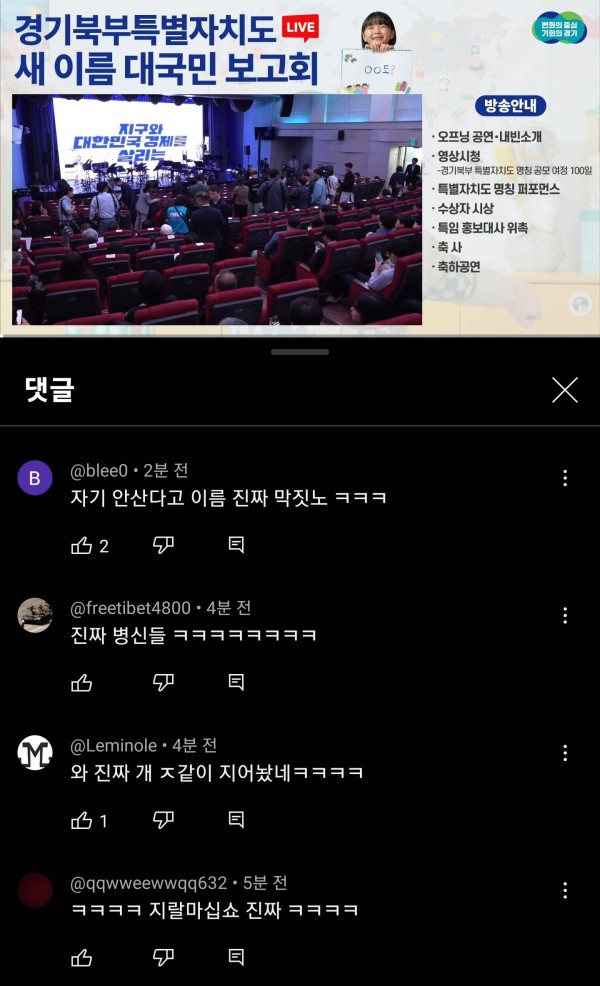600x986 pixels.
Task: Open overflow menu on @qqwweewwqq632's comment
Action: (x=566, y=890)
